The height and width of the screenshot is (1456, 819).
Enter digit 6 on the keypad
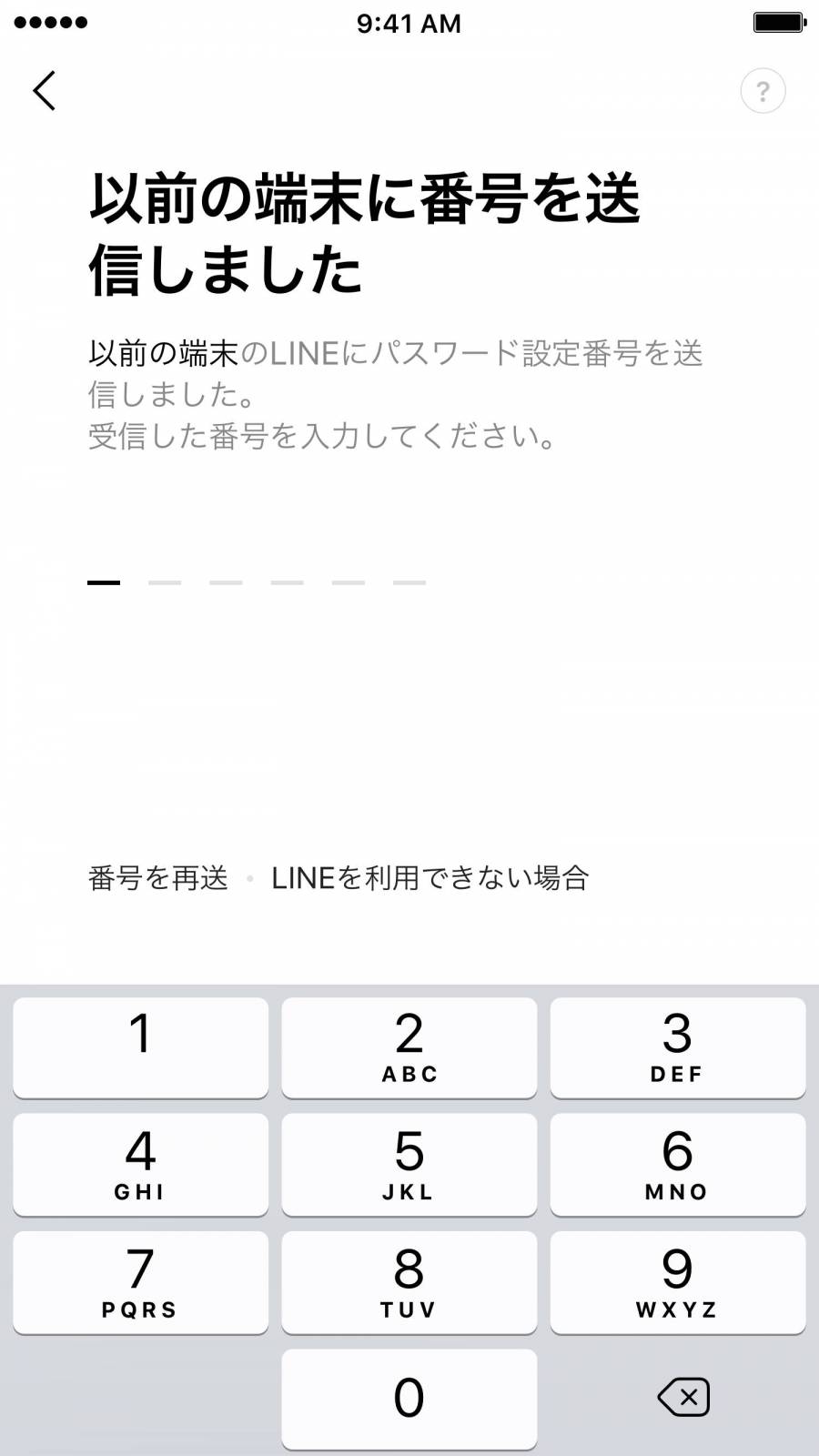pos(678,1165)
